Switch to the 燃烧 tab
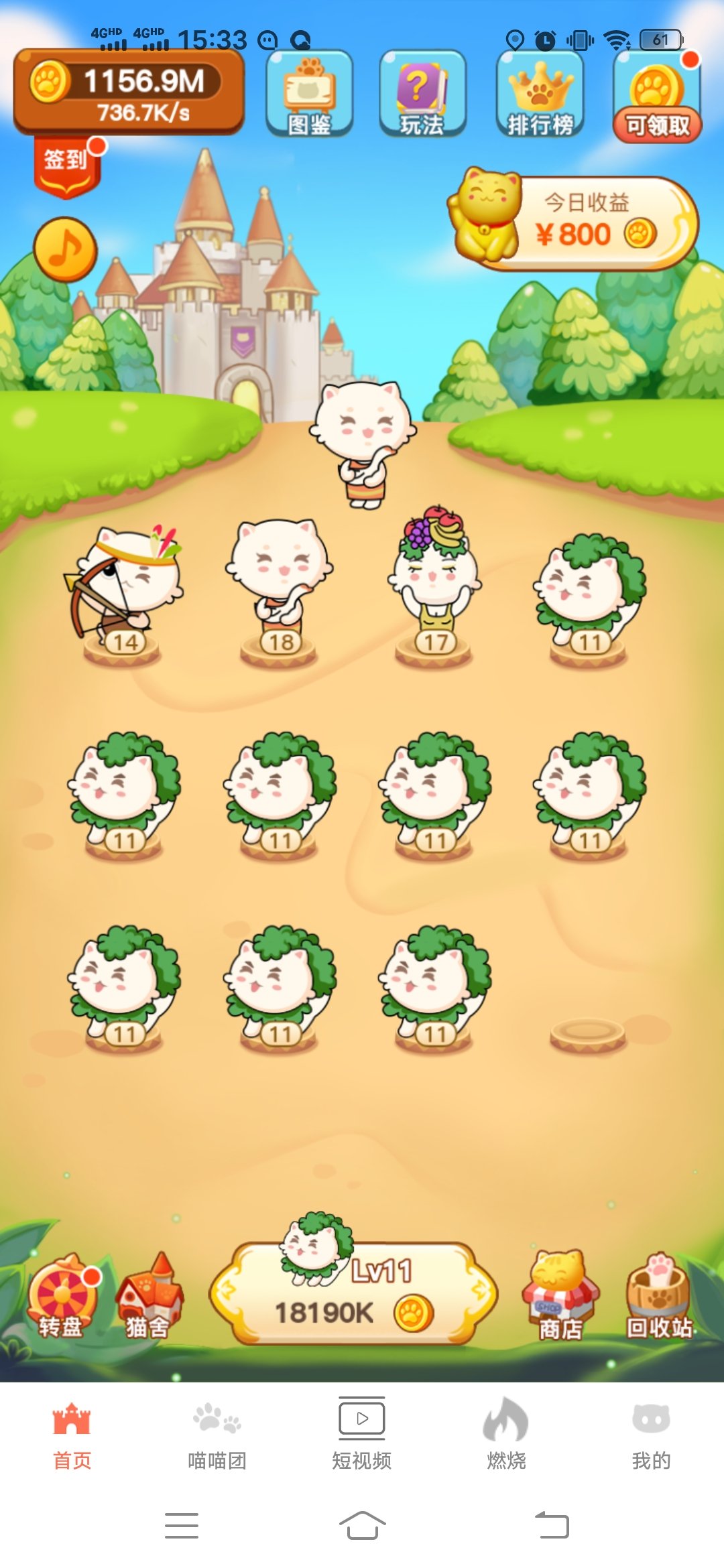724x1568 pixels. [506, 1434]
